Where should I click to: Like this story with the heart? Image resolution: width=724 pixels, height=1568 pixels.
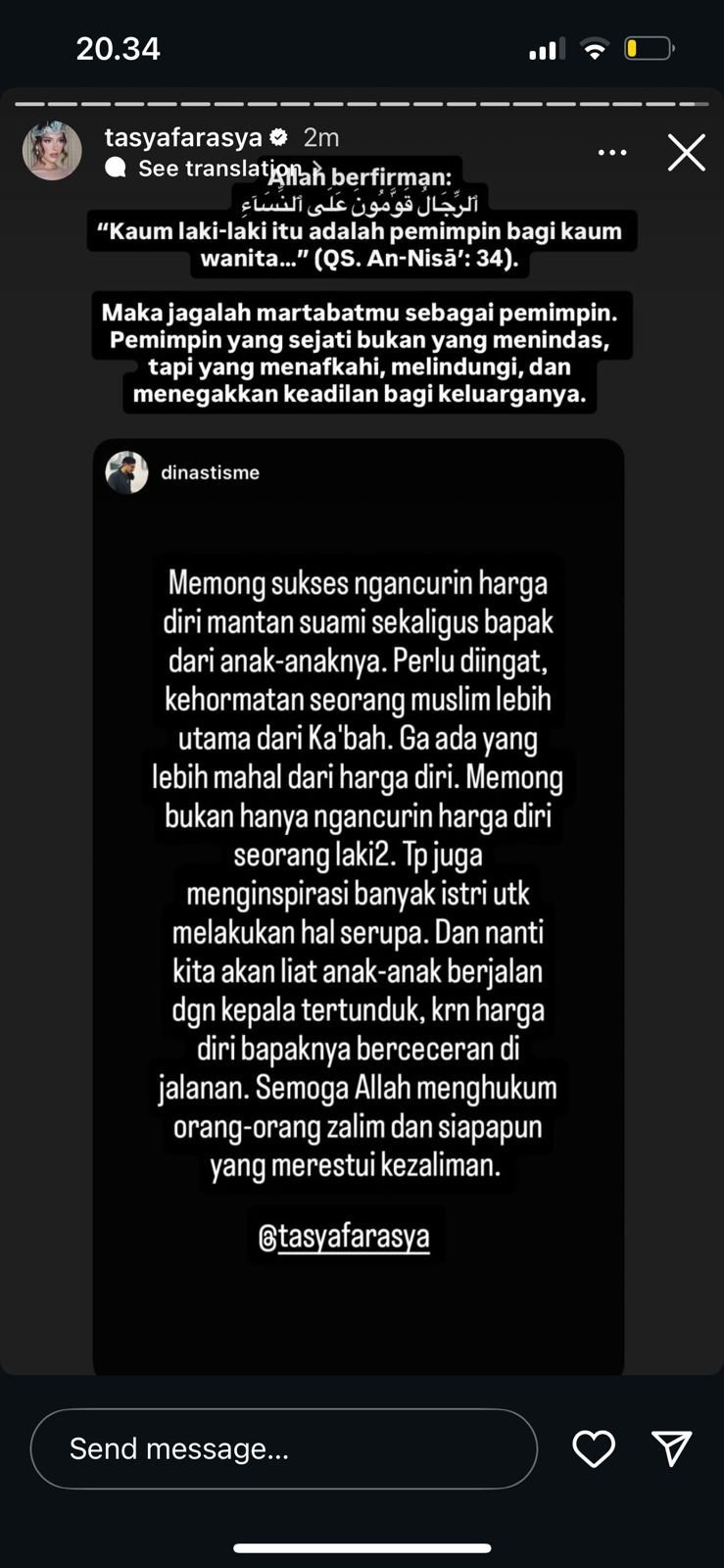point(594,1448)
